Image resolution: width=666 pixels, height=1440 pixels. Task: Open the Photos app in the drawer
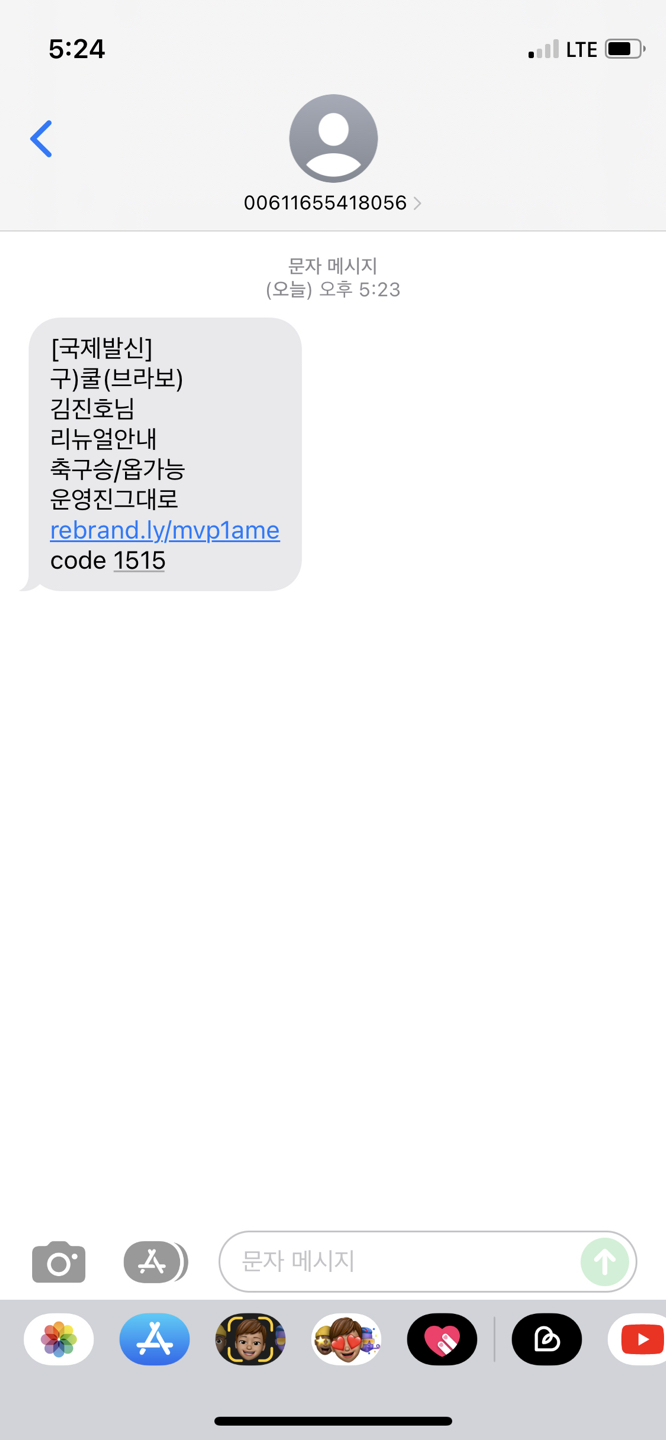point(59,1339)
